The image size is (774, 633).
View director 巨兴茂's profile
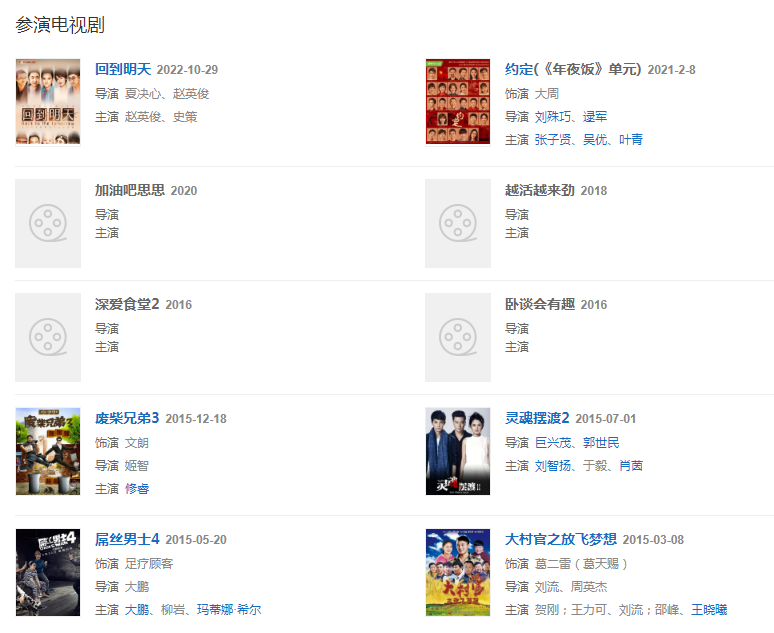pos(553,442)
